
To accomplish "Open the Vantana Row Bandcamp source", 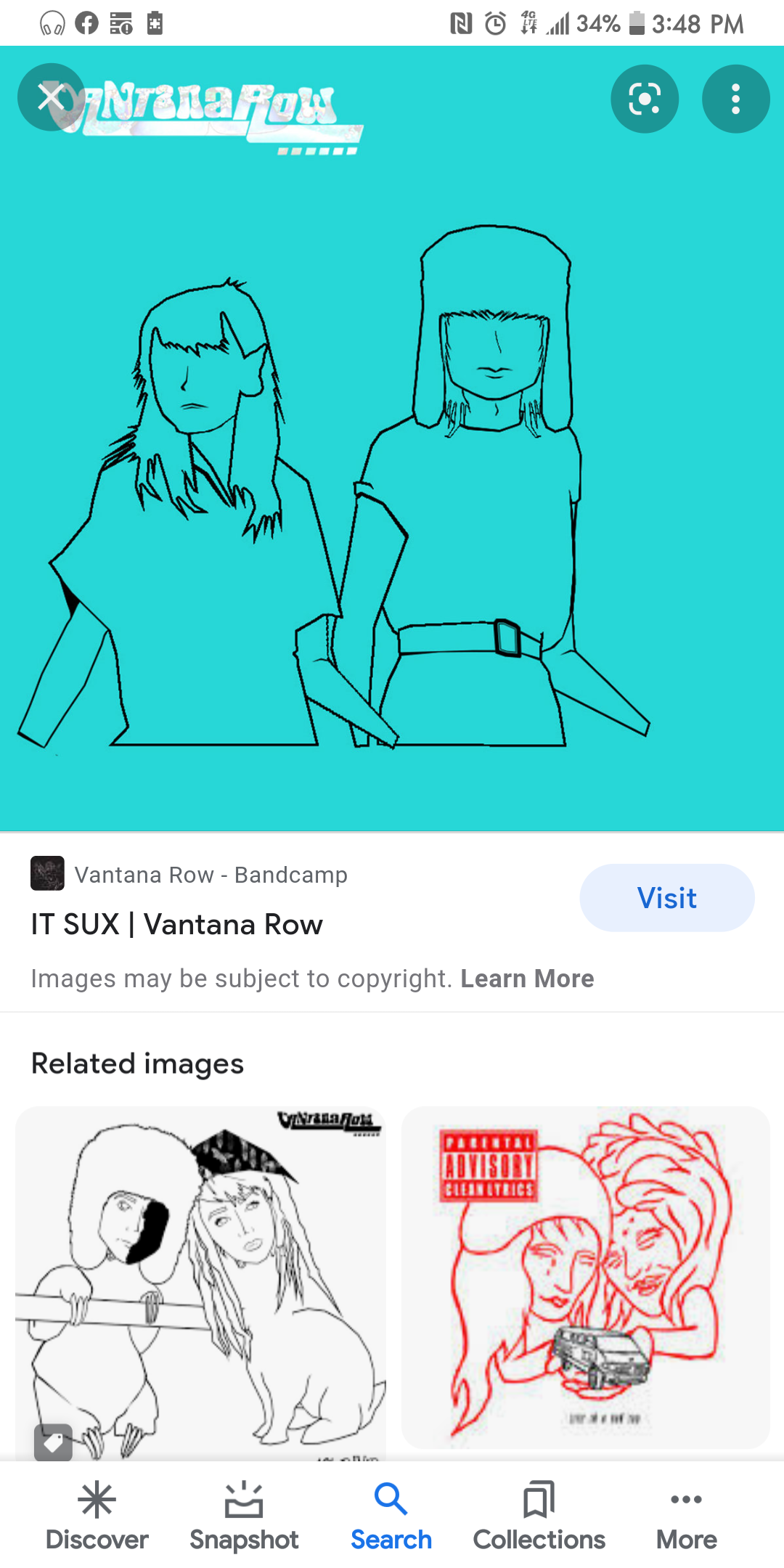I will coord(211,875).
